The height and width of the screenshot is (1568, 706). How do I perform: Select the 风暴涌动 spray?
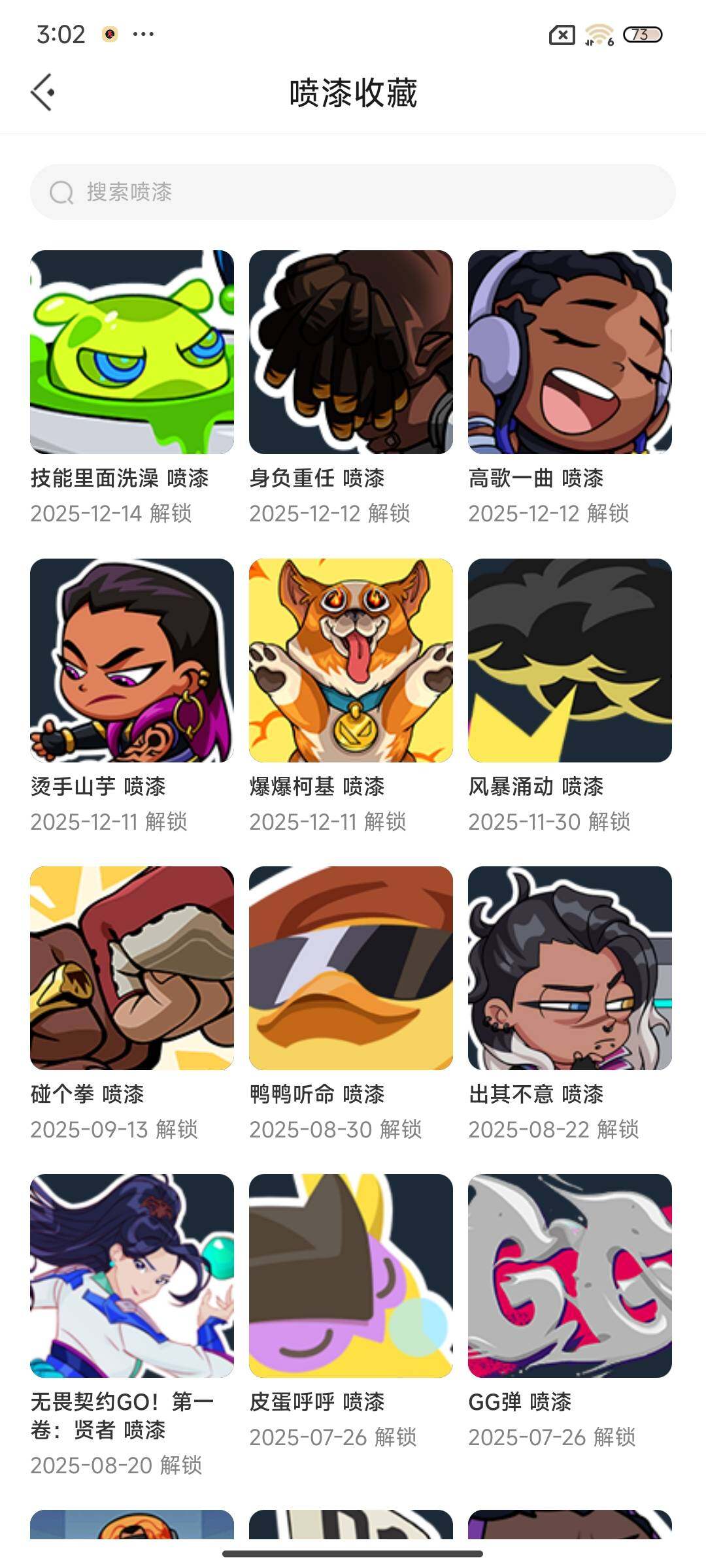tap(570, 661)
